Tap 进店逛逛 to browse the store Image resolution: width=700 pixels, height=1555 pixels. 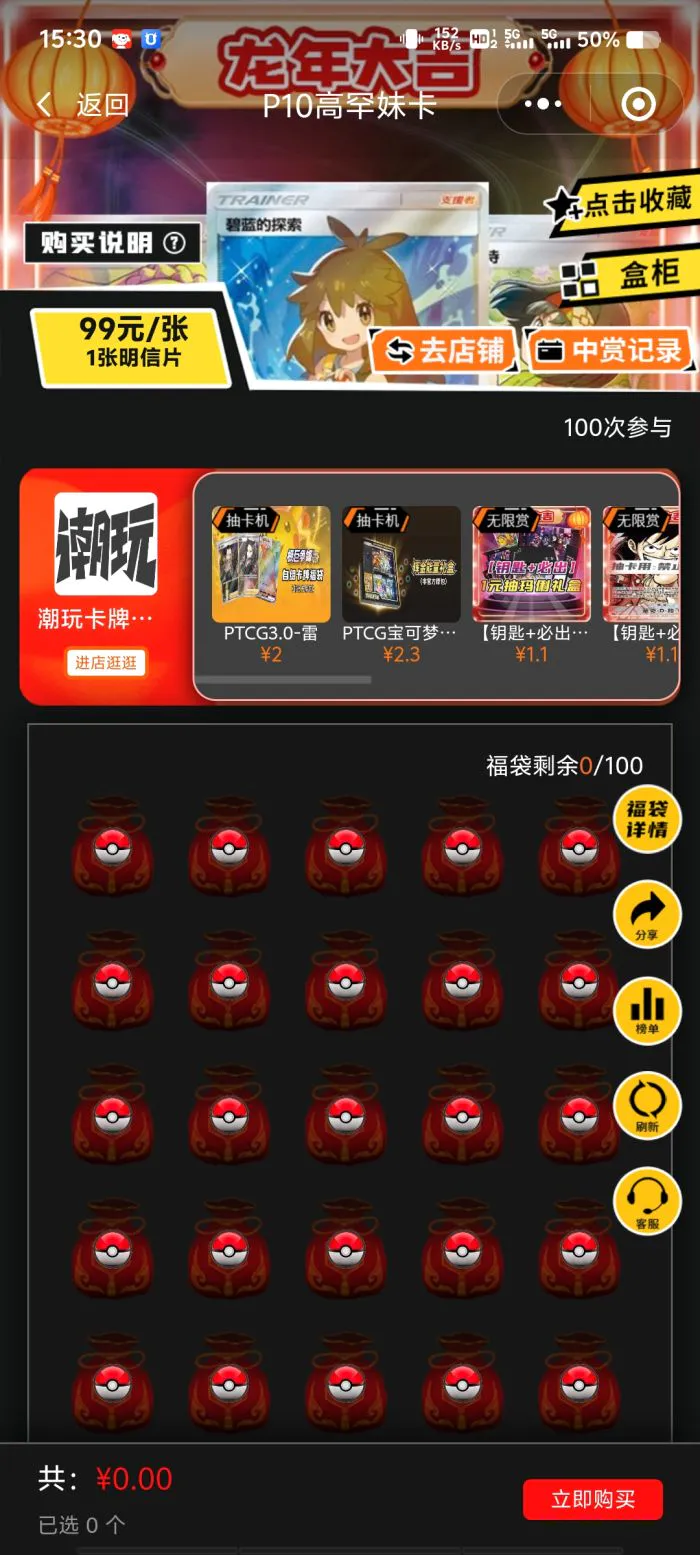106,662
